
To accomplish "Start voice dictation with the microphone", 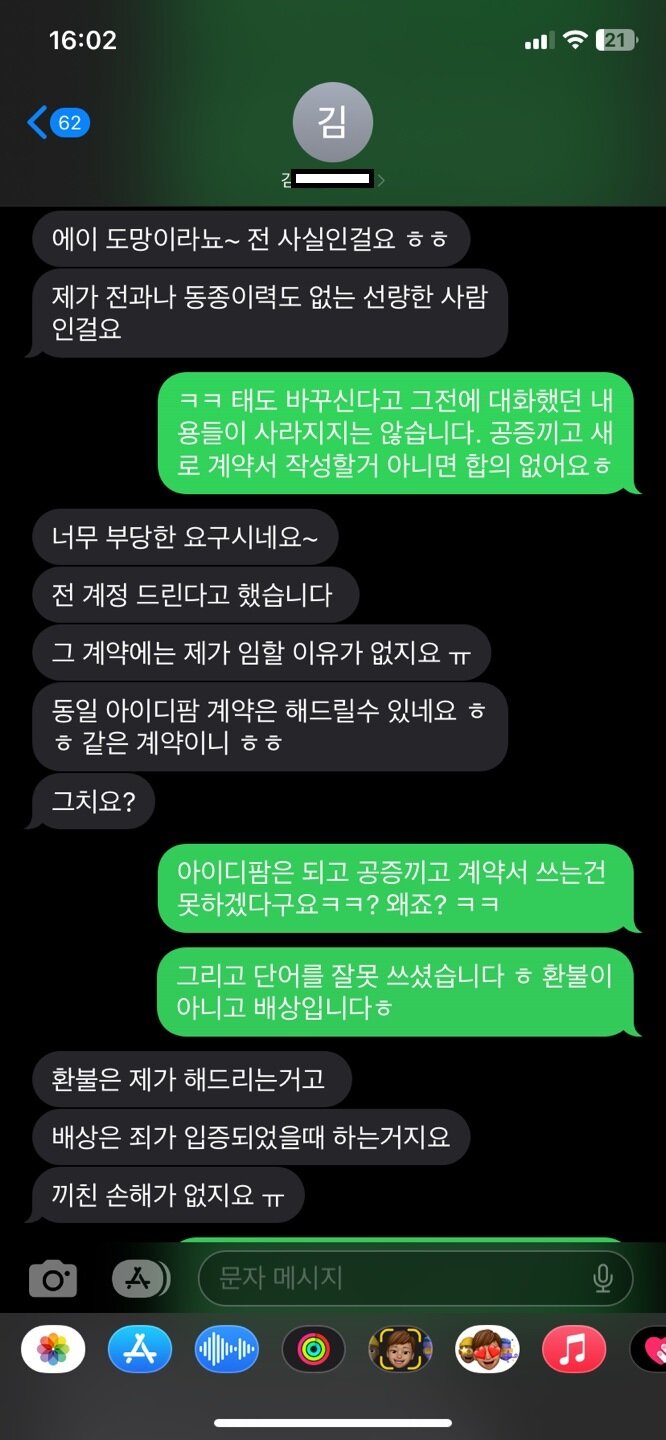I will coord(602,1278).
